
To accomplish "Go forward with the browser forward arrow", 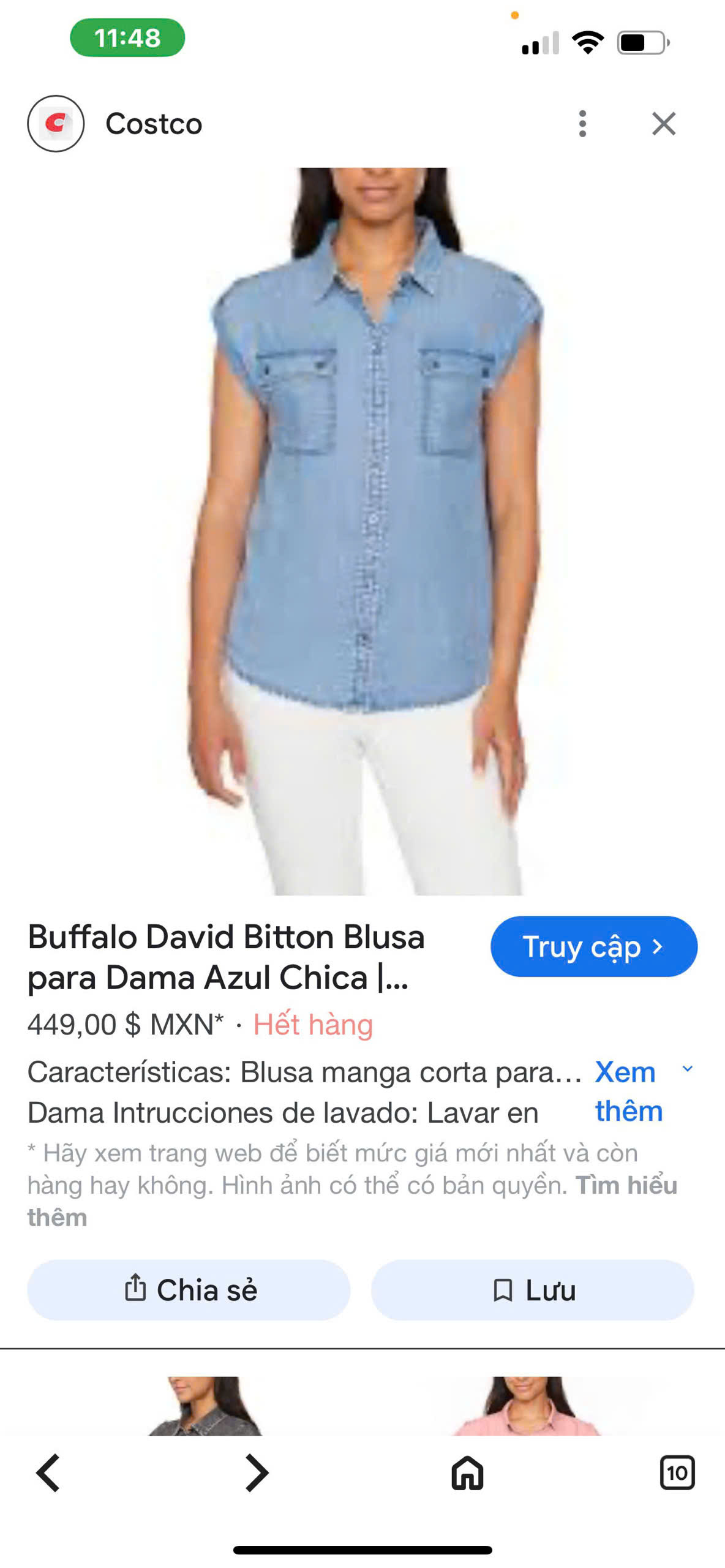I will click(257, 1473).
